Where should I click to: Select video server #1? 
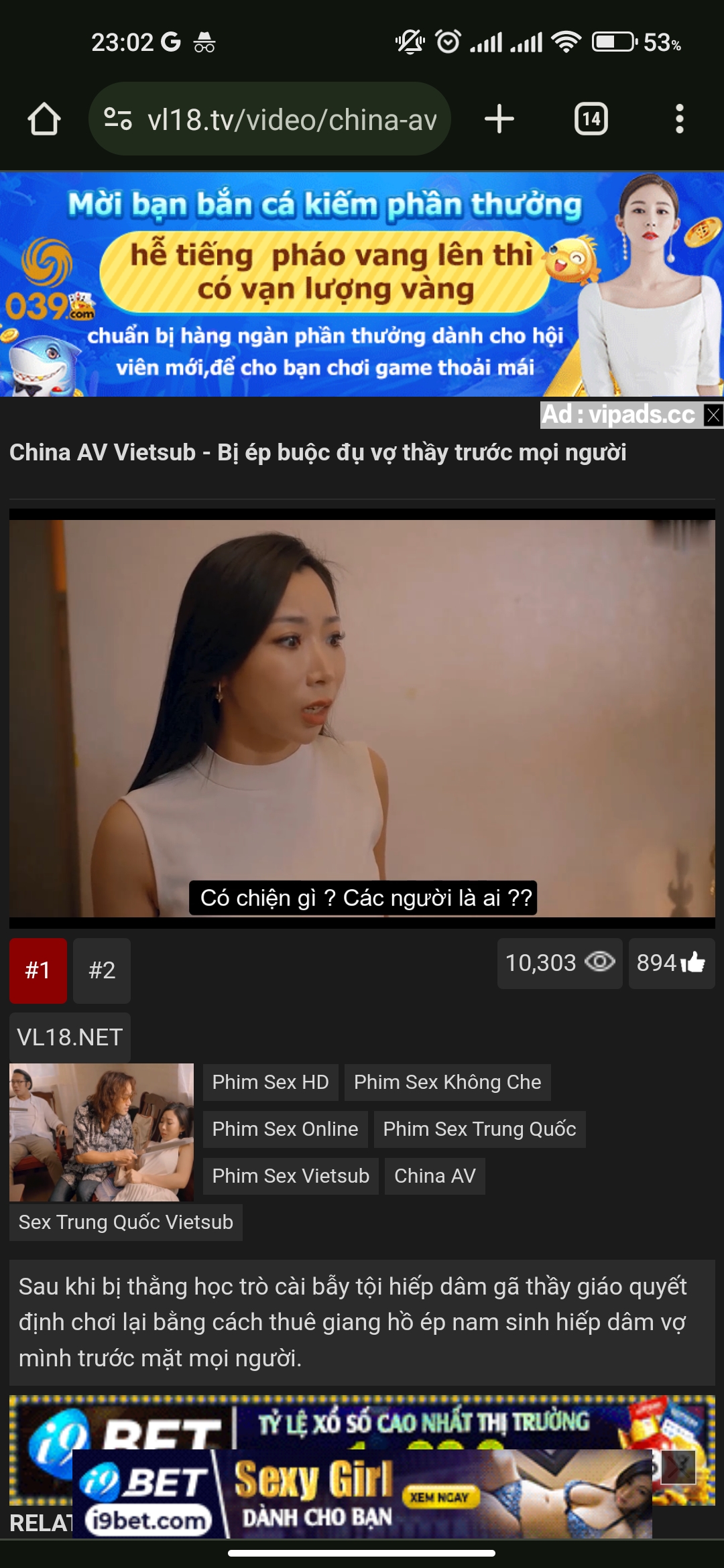pos(38,970)
